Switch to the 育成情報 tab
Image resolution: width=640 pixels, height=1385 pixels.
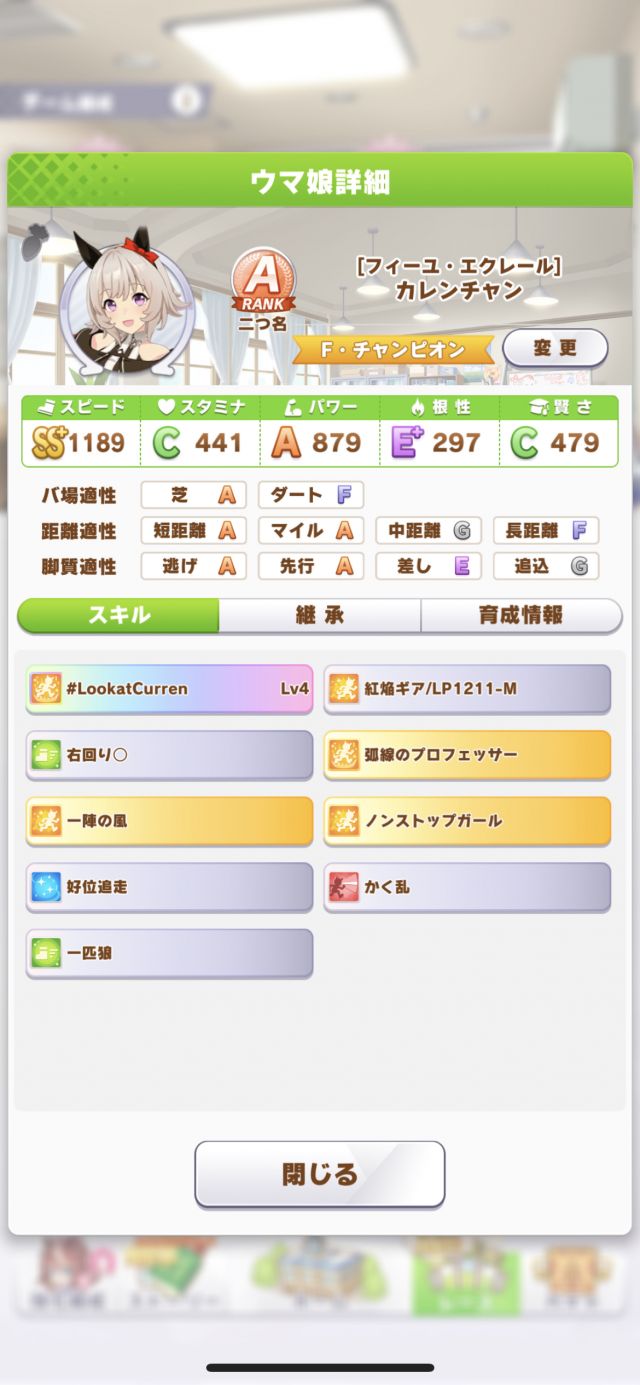(520, 615)
